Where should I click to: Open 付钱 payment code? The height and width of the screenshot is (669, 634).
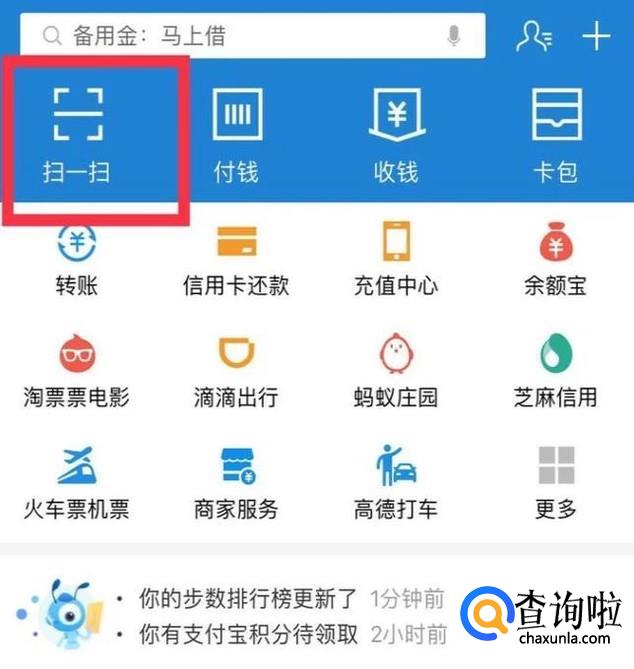click(237, 133)
